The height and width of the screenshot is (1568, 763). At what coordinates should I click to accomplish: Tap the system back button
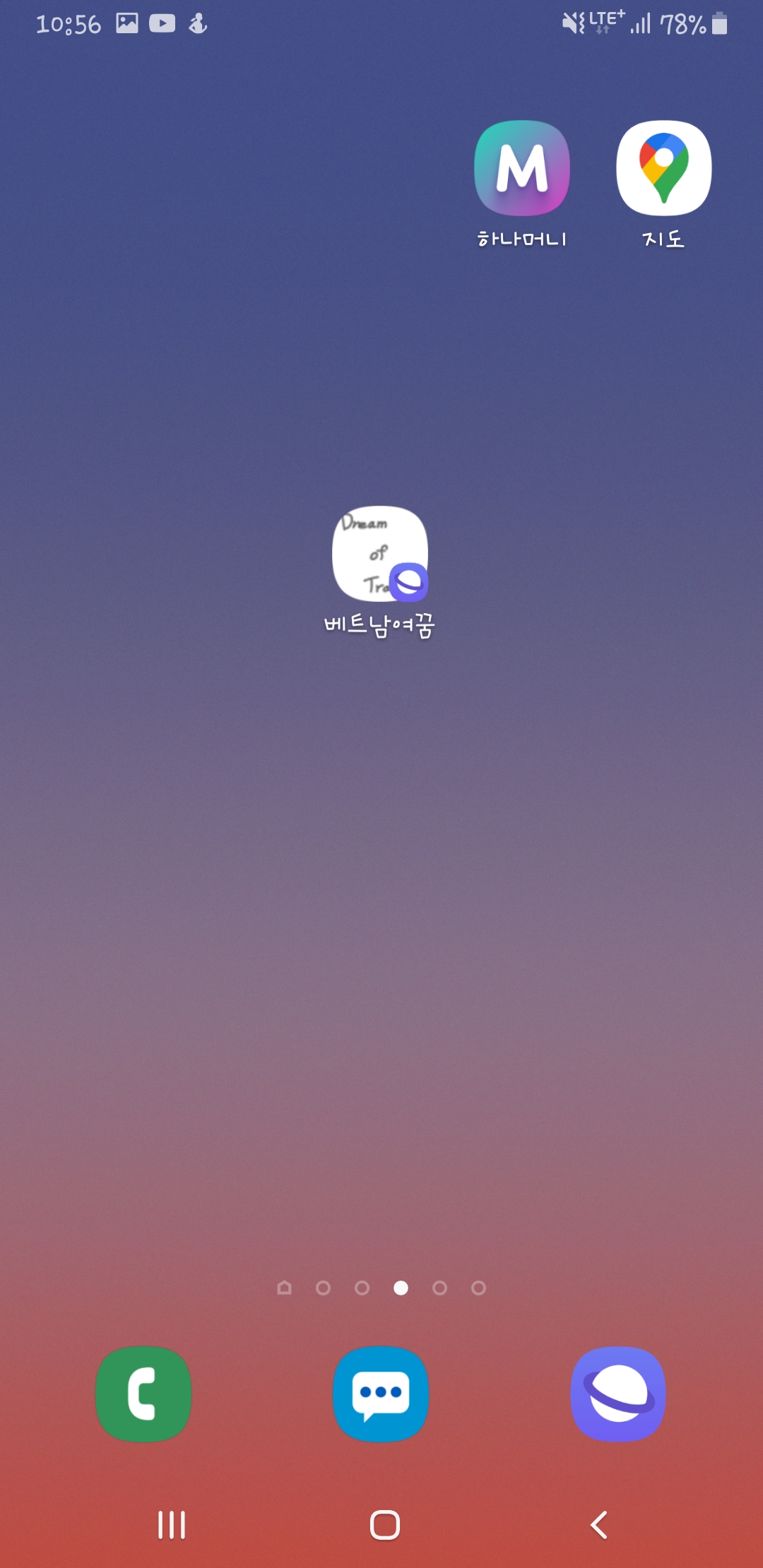598,1524
